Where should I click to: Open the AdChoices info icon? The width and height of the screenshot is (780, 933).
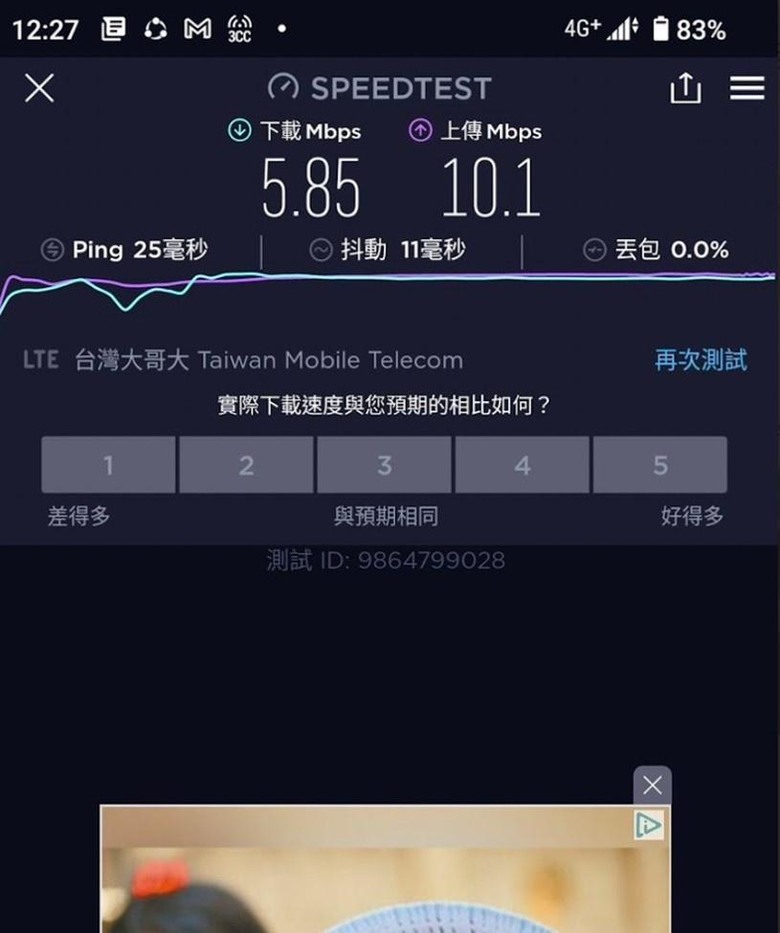click(649, 825)
